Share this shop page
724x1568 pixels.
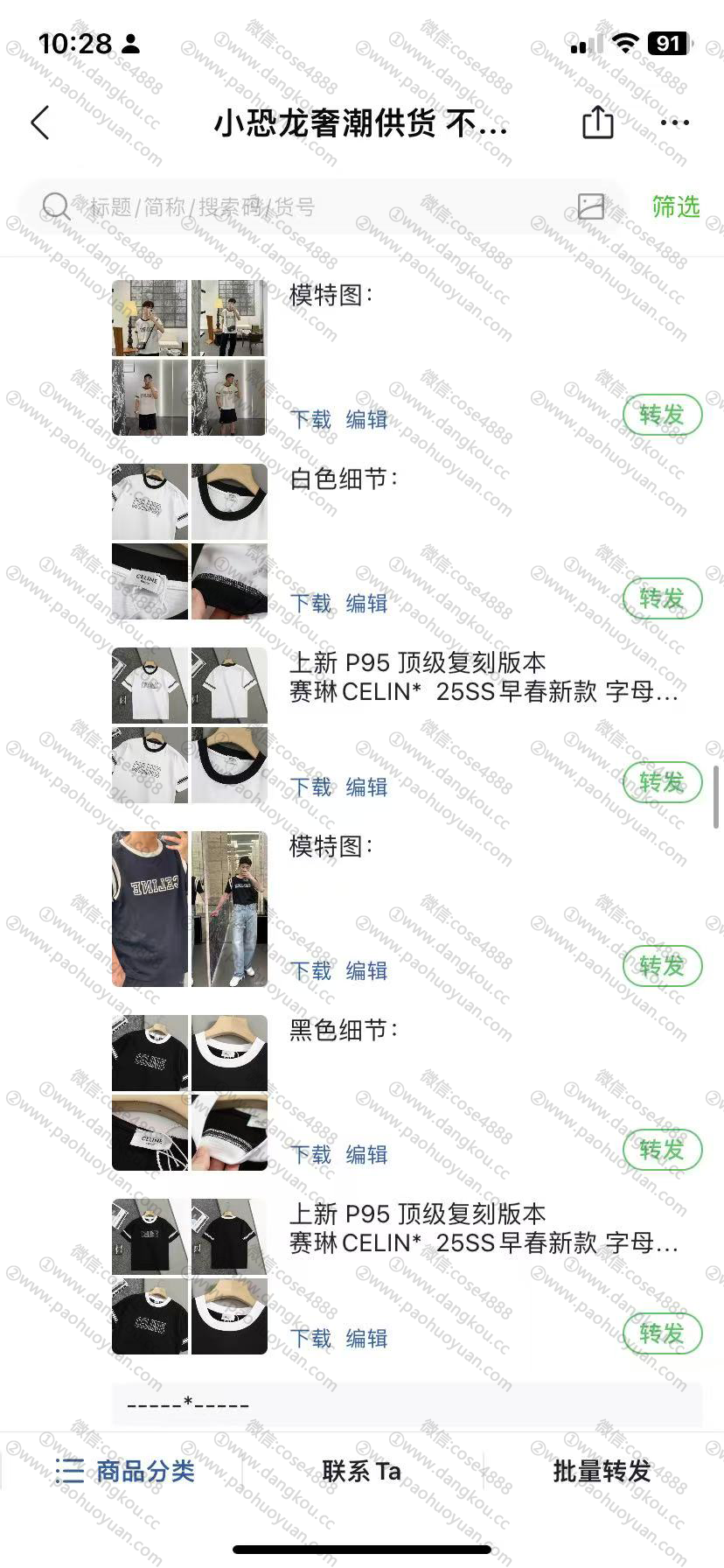coord(598,122)
